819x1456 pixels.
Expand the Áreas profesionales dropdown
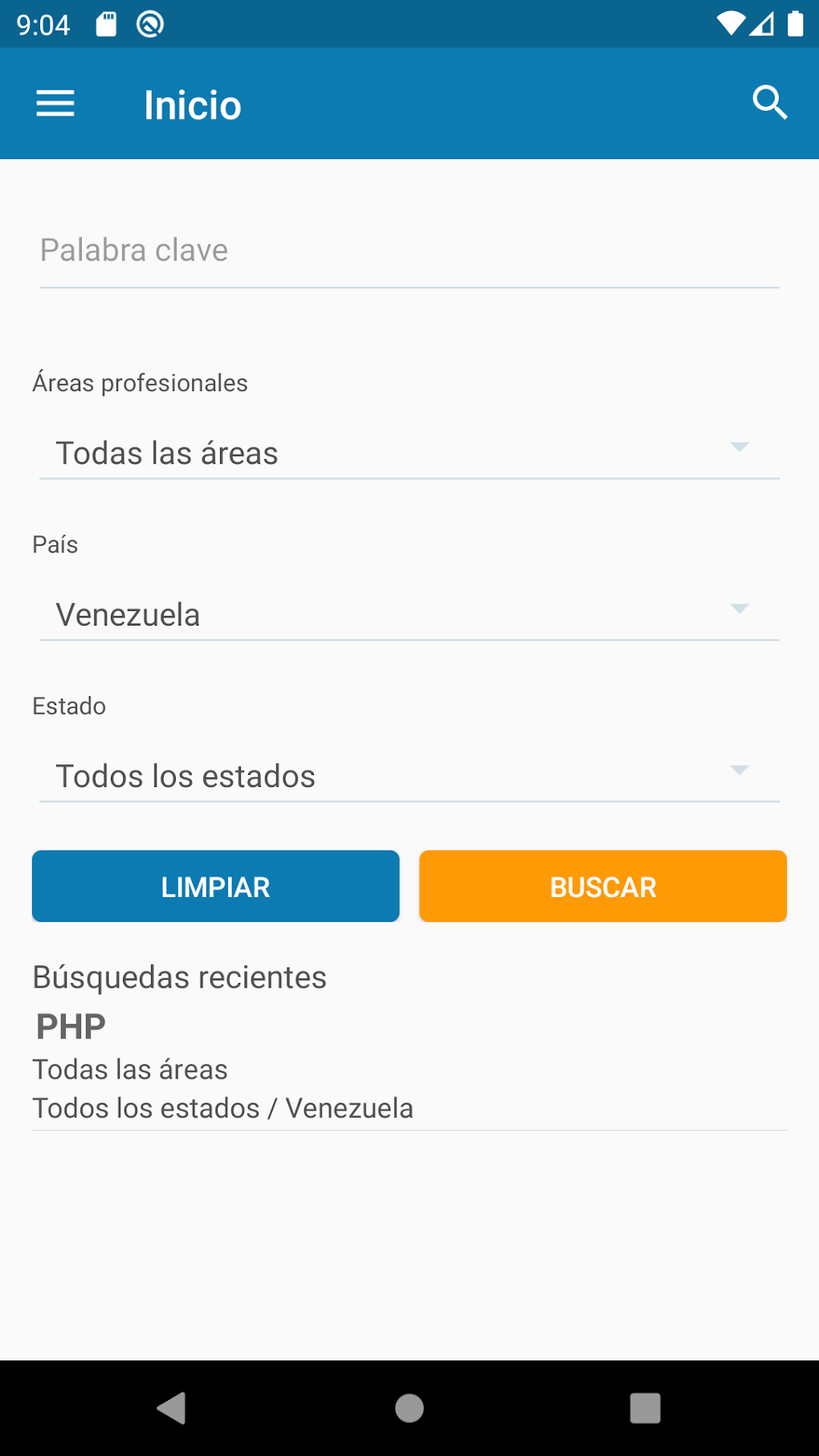[409, 453]
